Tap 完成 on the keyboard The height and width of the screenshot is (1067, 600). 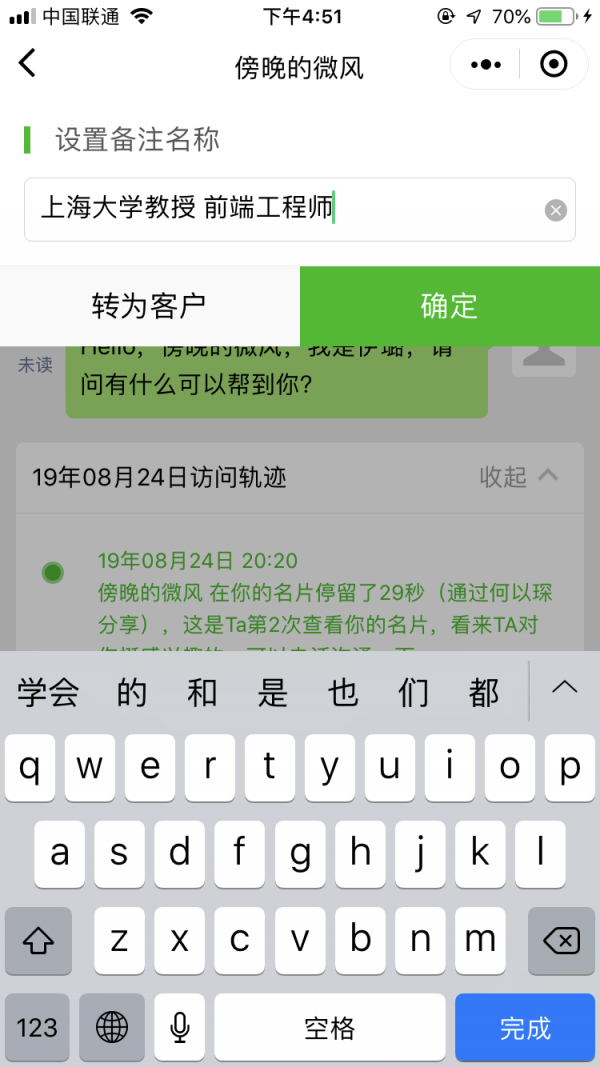pos(525,1027)
